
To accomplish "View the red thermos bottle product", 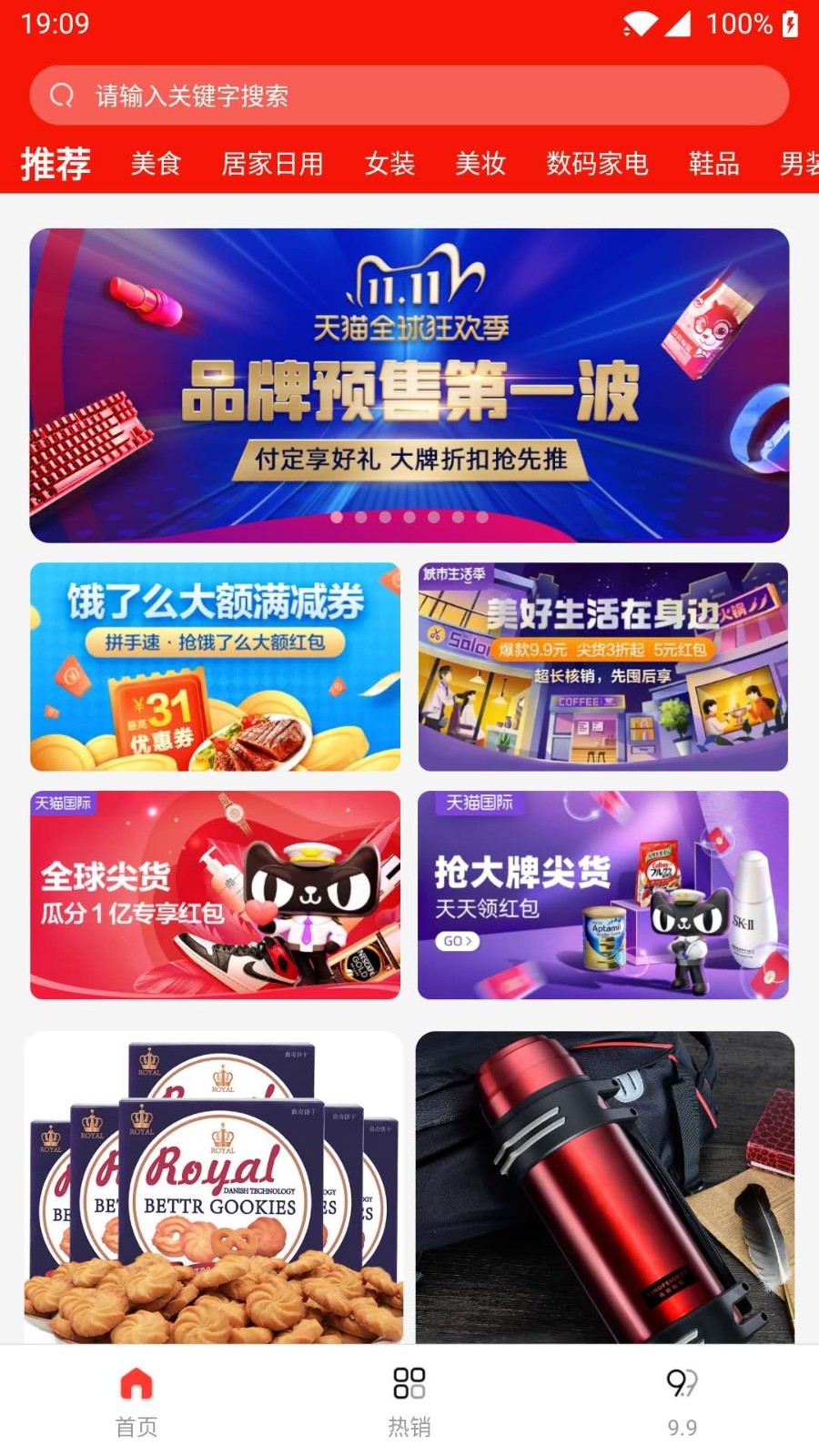I will click(x=604, y=1188).
